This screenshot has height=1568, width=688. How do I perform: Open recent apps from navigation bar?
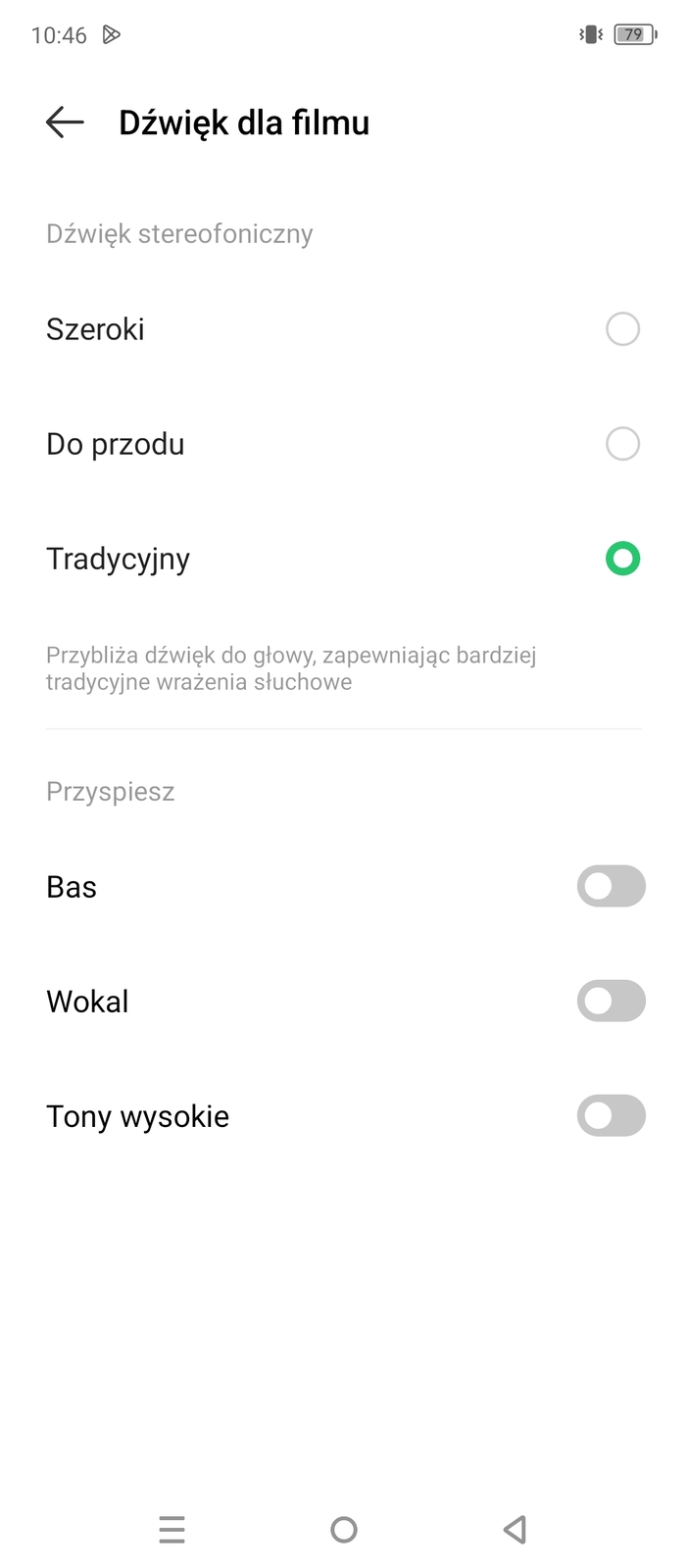click(172, 1530)
